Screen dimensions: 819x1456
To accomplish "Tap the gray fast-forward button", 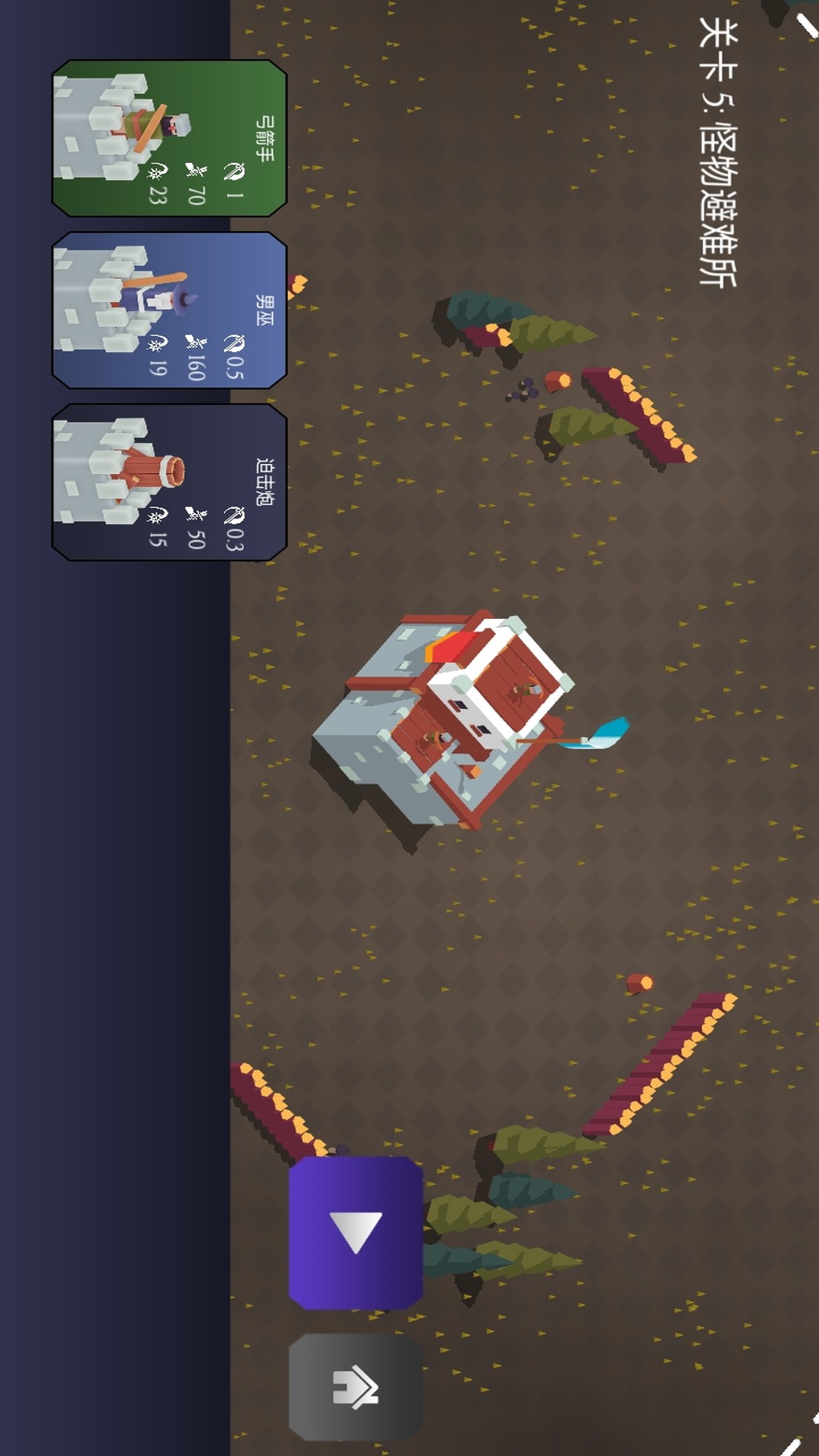I will click(355, 1387).
